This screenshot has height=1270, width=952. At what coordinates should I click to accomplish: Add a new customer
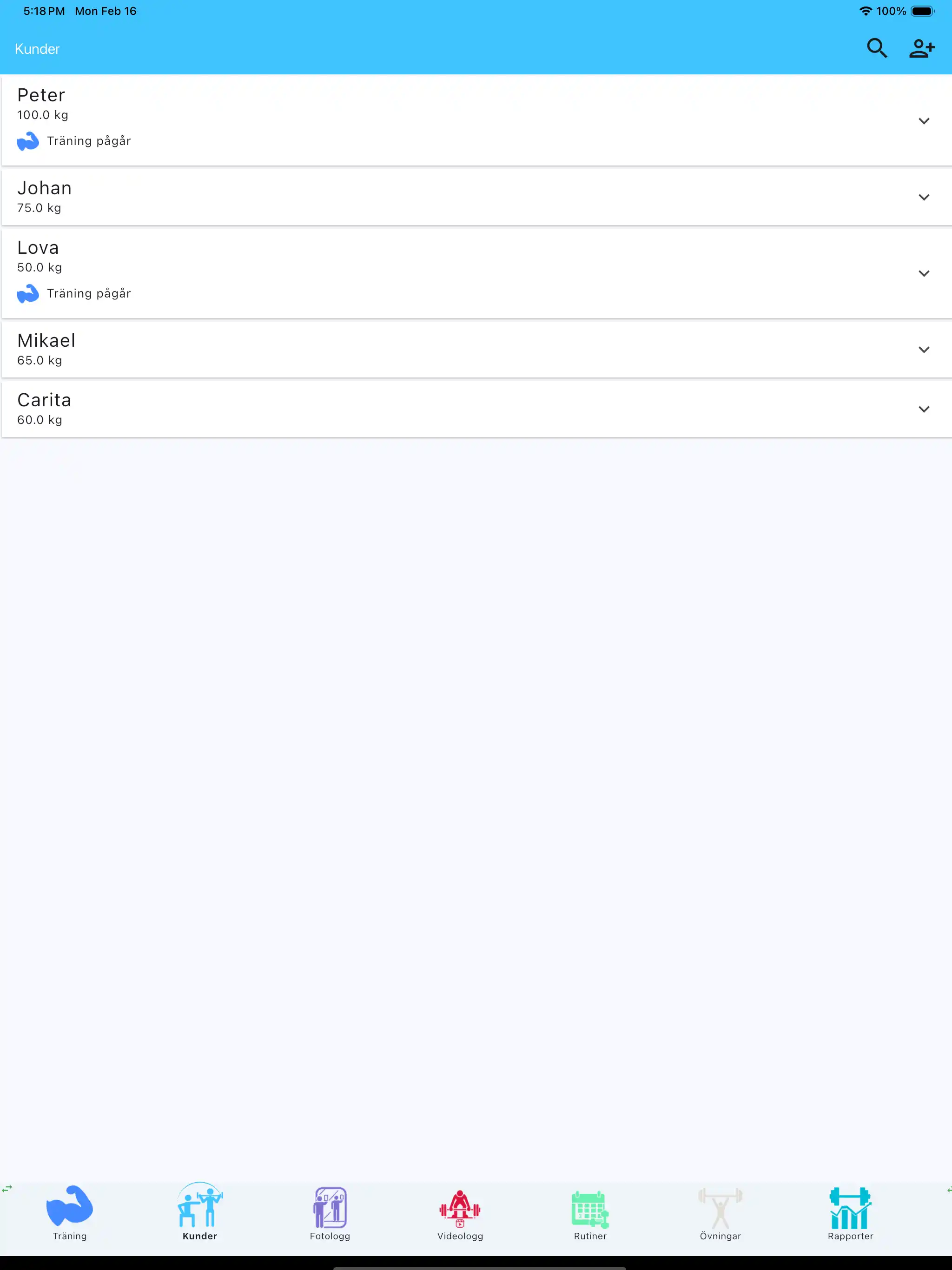click(x=922, y=48)
